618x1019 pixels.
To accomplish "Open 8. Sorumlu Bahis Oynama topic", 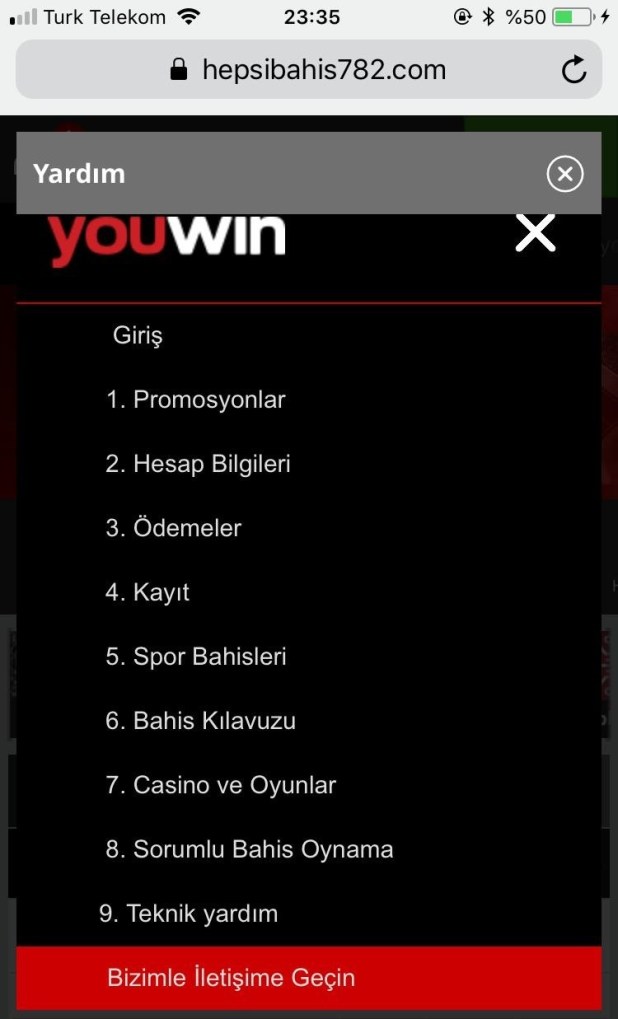I will click(x=250, y=850).
